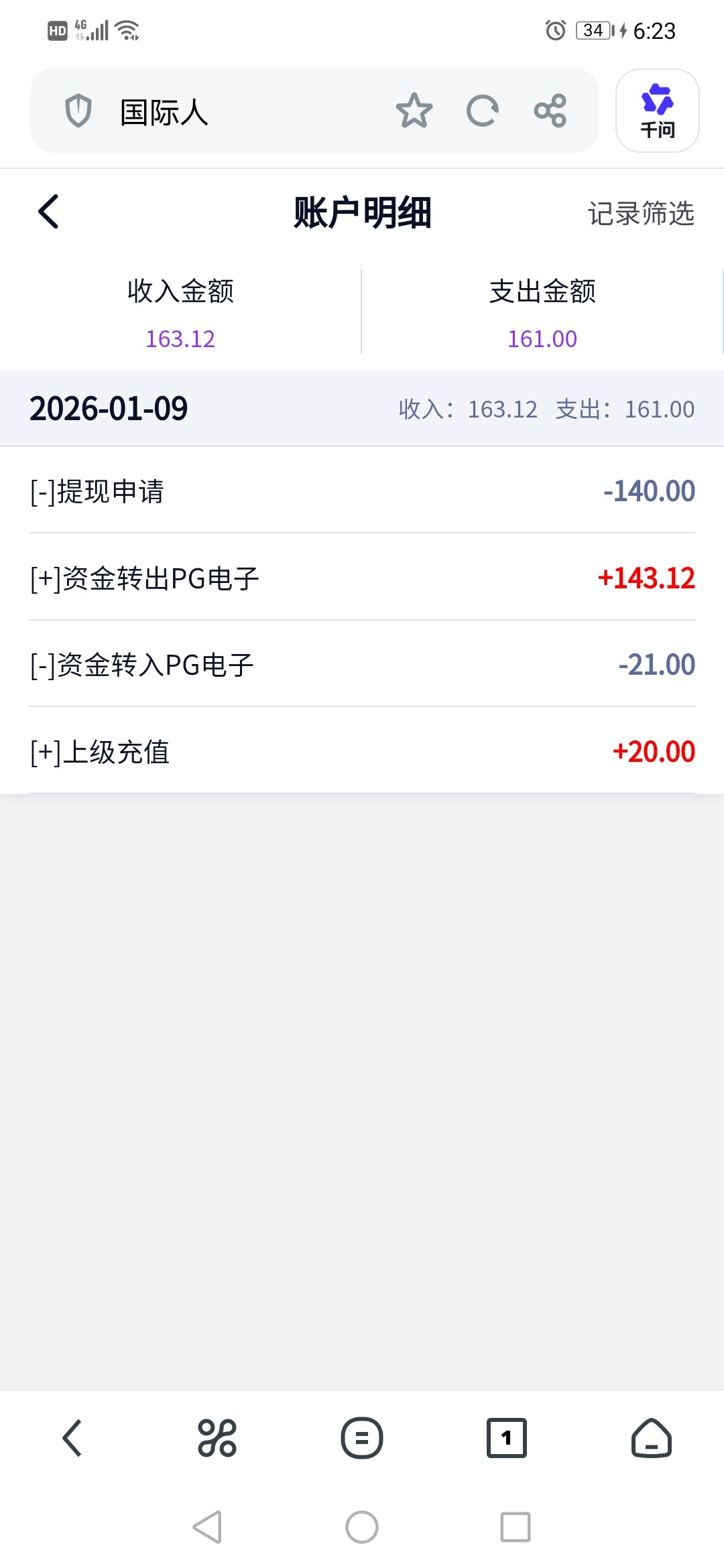The image size is (724, 1568).
Task: Return home using the house icon
Action: [652, 1437]
